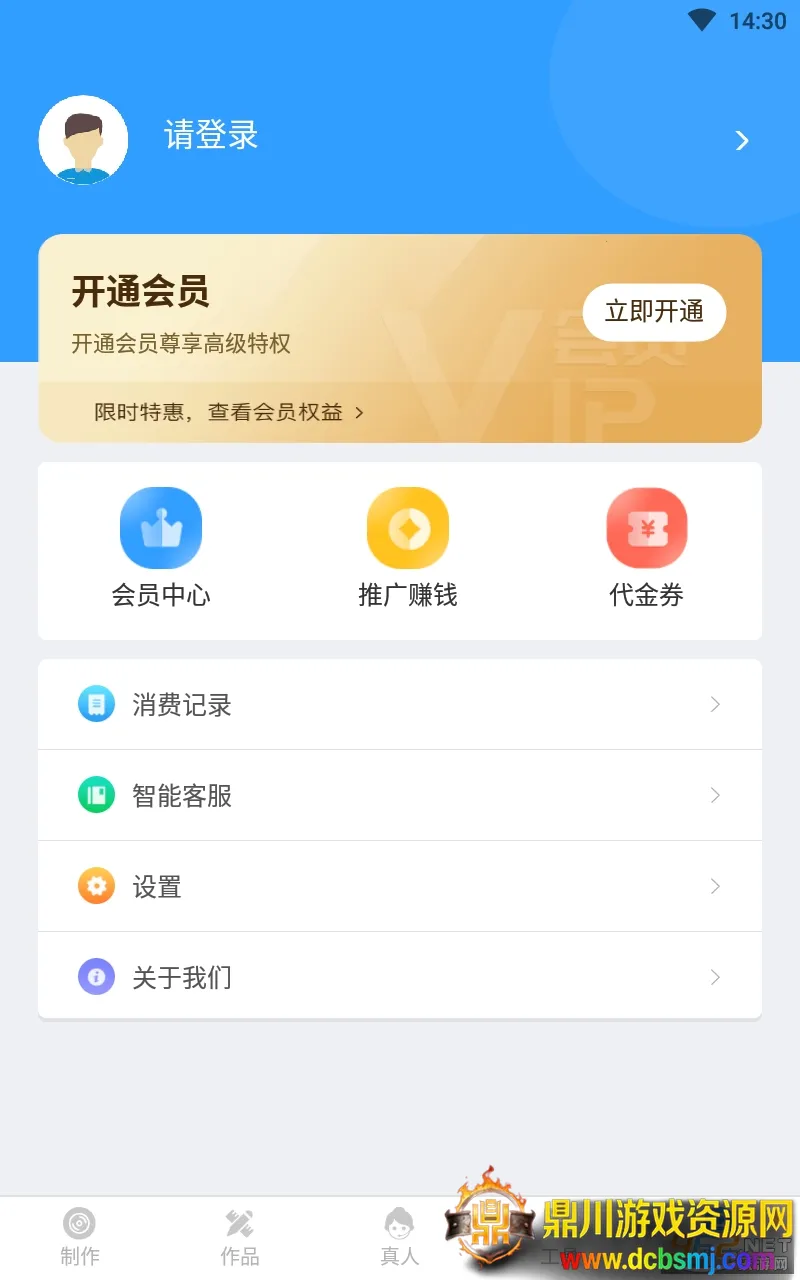Open 会员中心
The image size is (800, 1280).
(x=161, y=547)
